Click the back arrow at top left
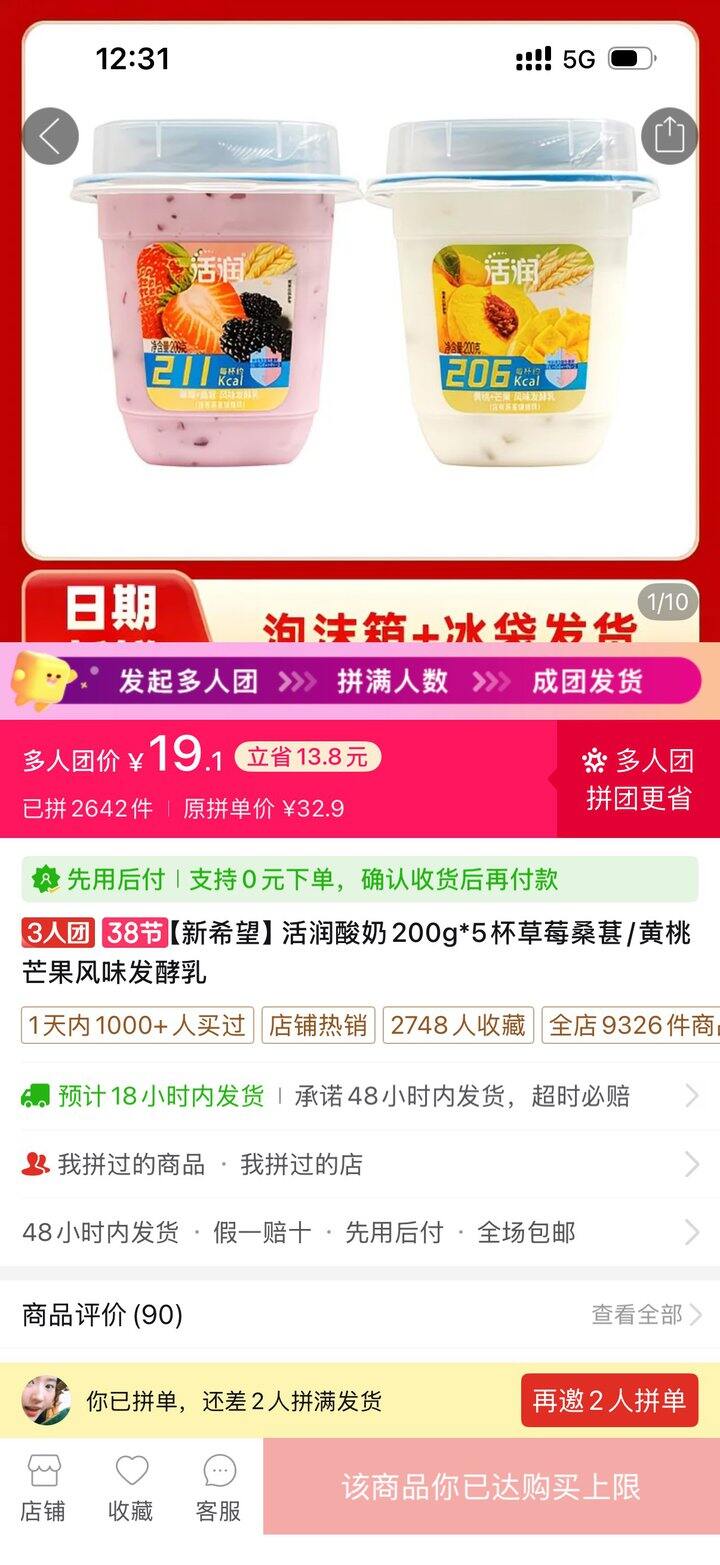This screenshot has height=1565, width=720. click(x=51, y=135)
